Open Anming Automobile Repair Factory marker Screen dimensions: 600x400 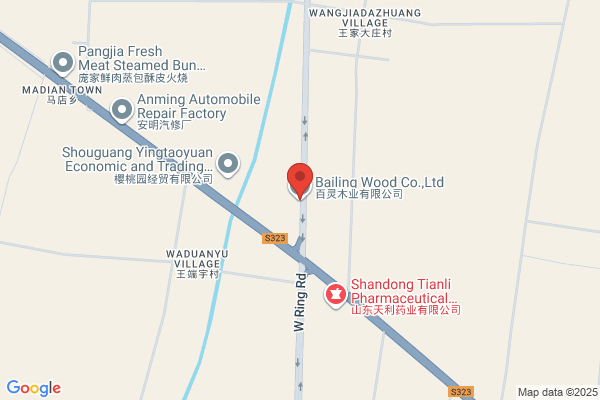(x=122, y=109)
